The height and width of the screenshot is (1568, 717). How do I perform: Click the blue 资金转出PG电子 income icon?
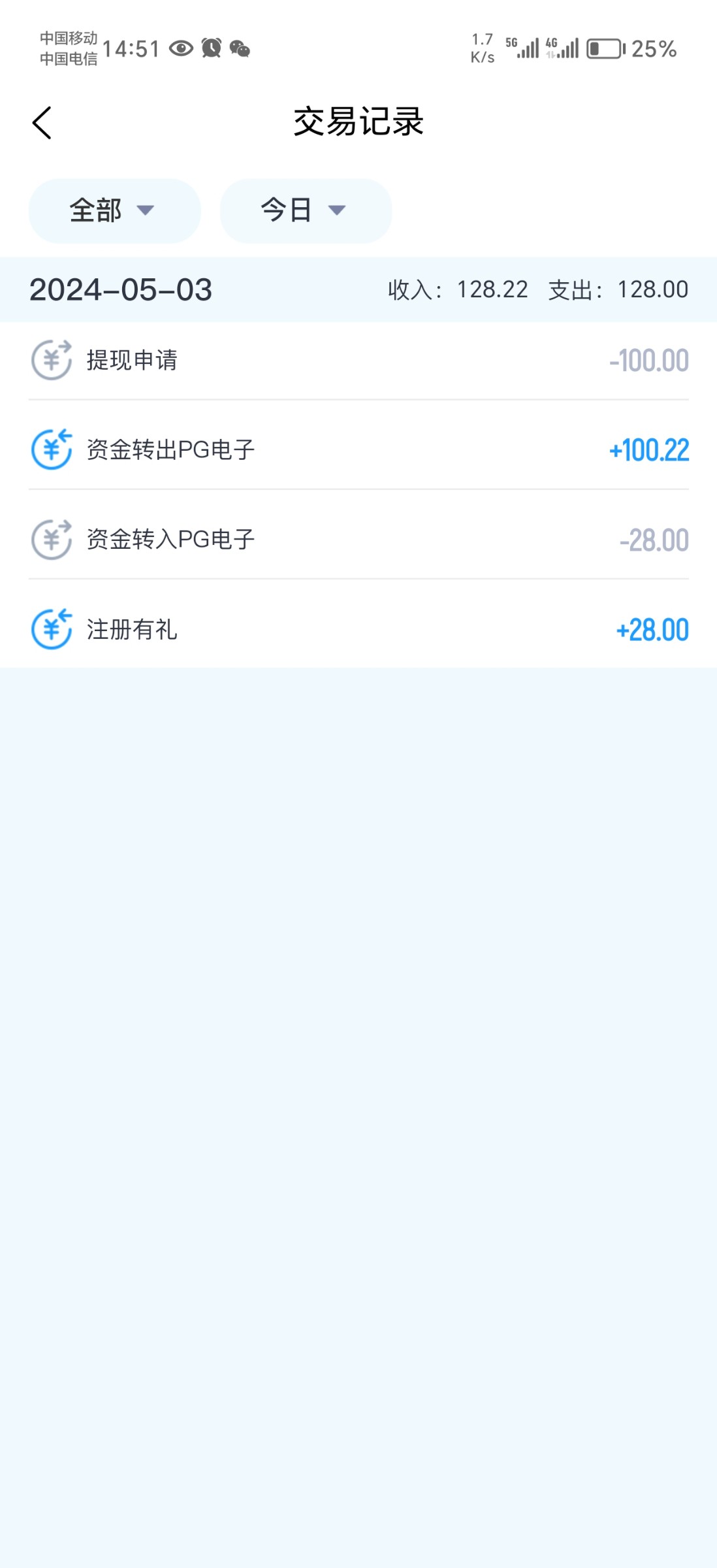(x=52, y=449)
